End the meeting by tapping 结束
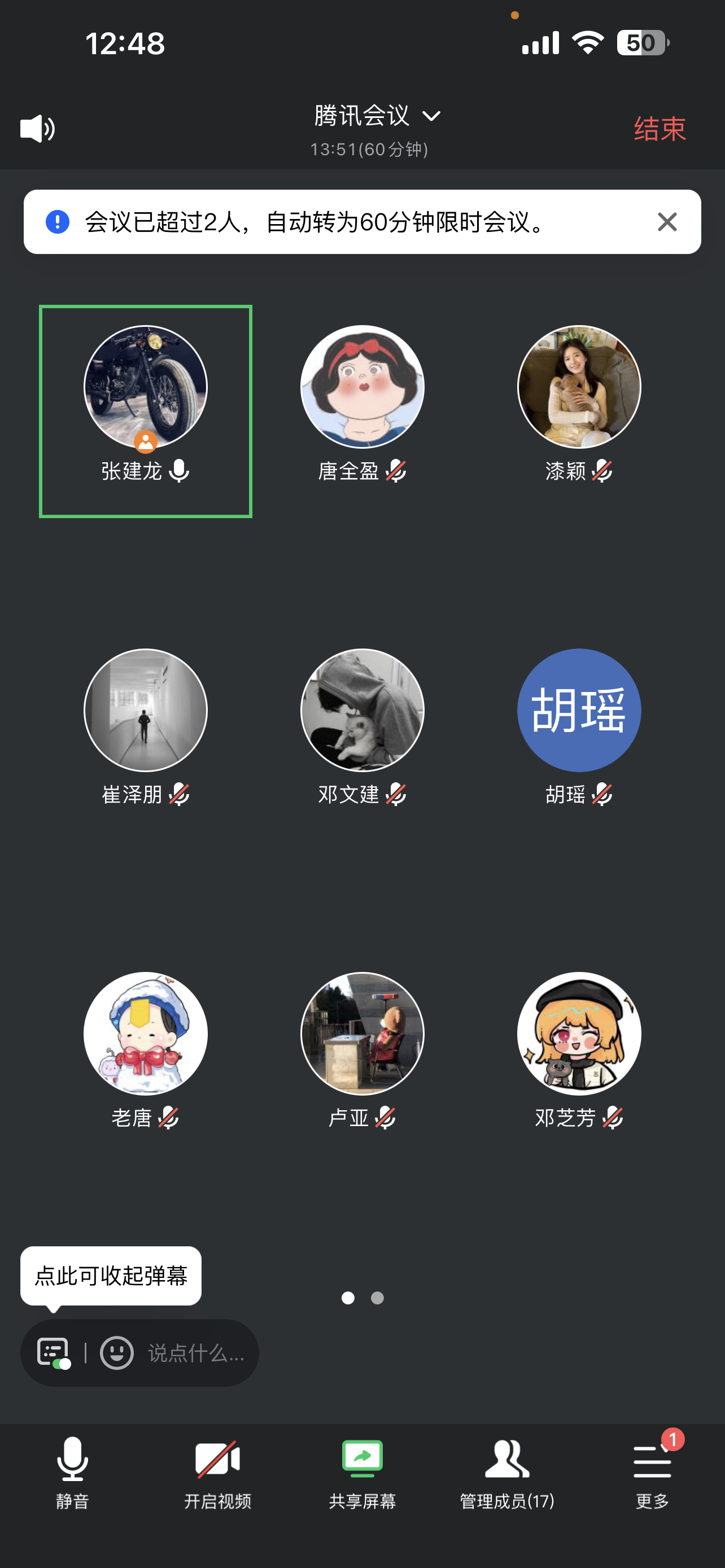Screen dimensions: 725x1568 coord(660,128)
